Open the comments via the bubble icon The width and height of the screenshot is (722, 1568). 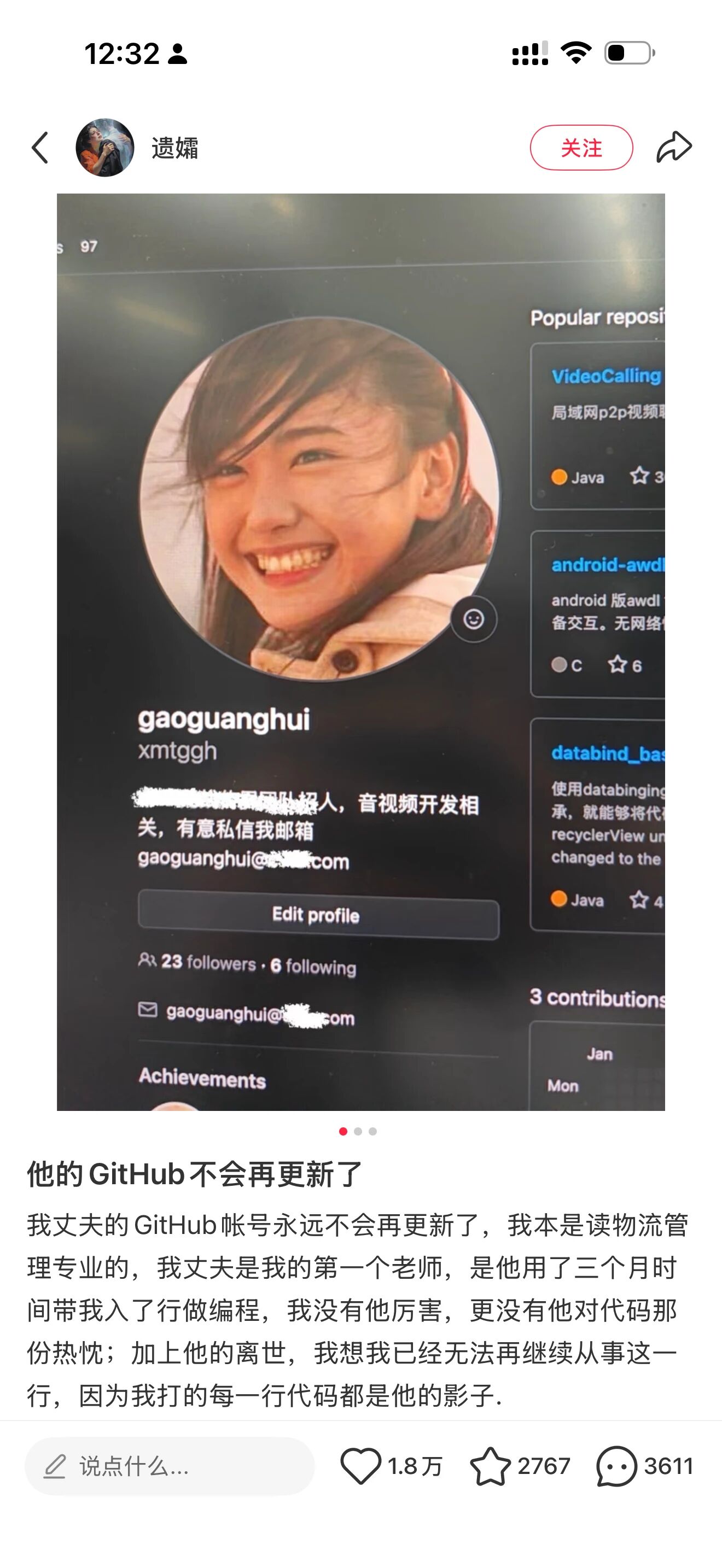click(616, 1466)
